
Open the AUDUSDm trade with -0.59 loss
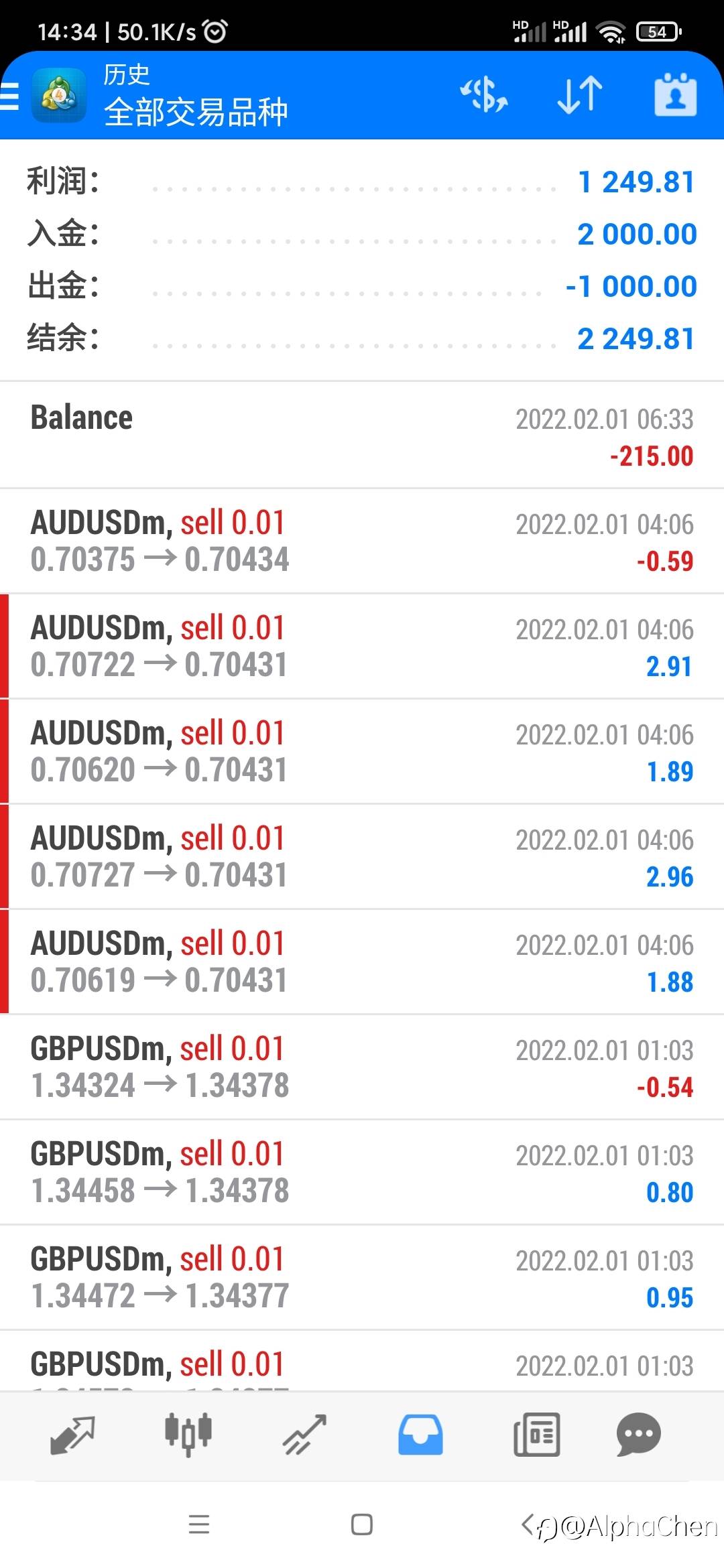[x=362, y=541]
